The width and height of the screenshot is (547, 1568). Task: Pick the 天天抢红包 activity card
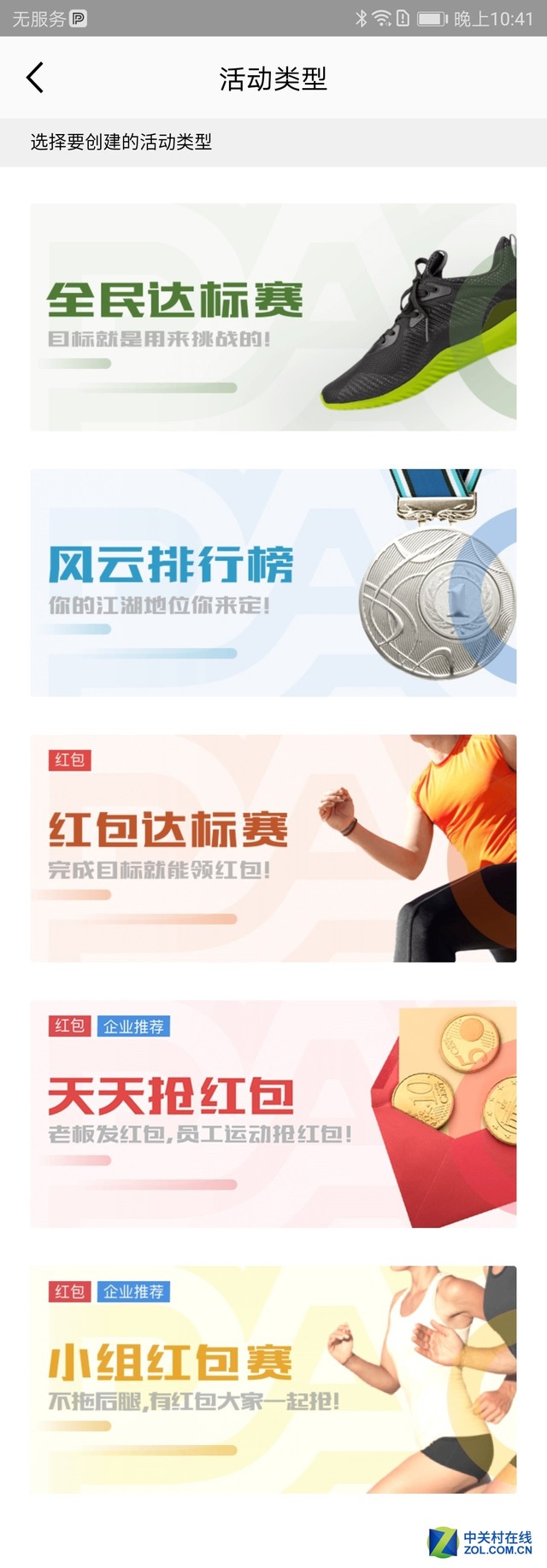(x=273, y=1114)
